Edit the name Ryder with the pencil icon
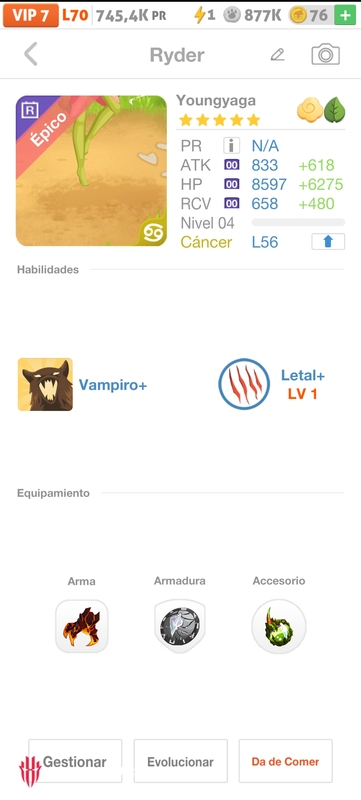Screen dimensions: 361x800 pos(277,55)
